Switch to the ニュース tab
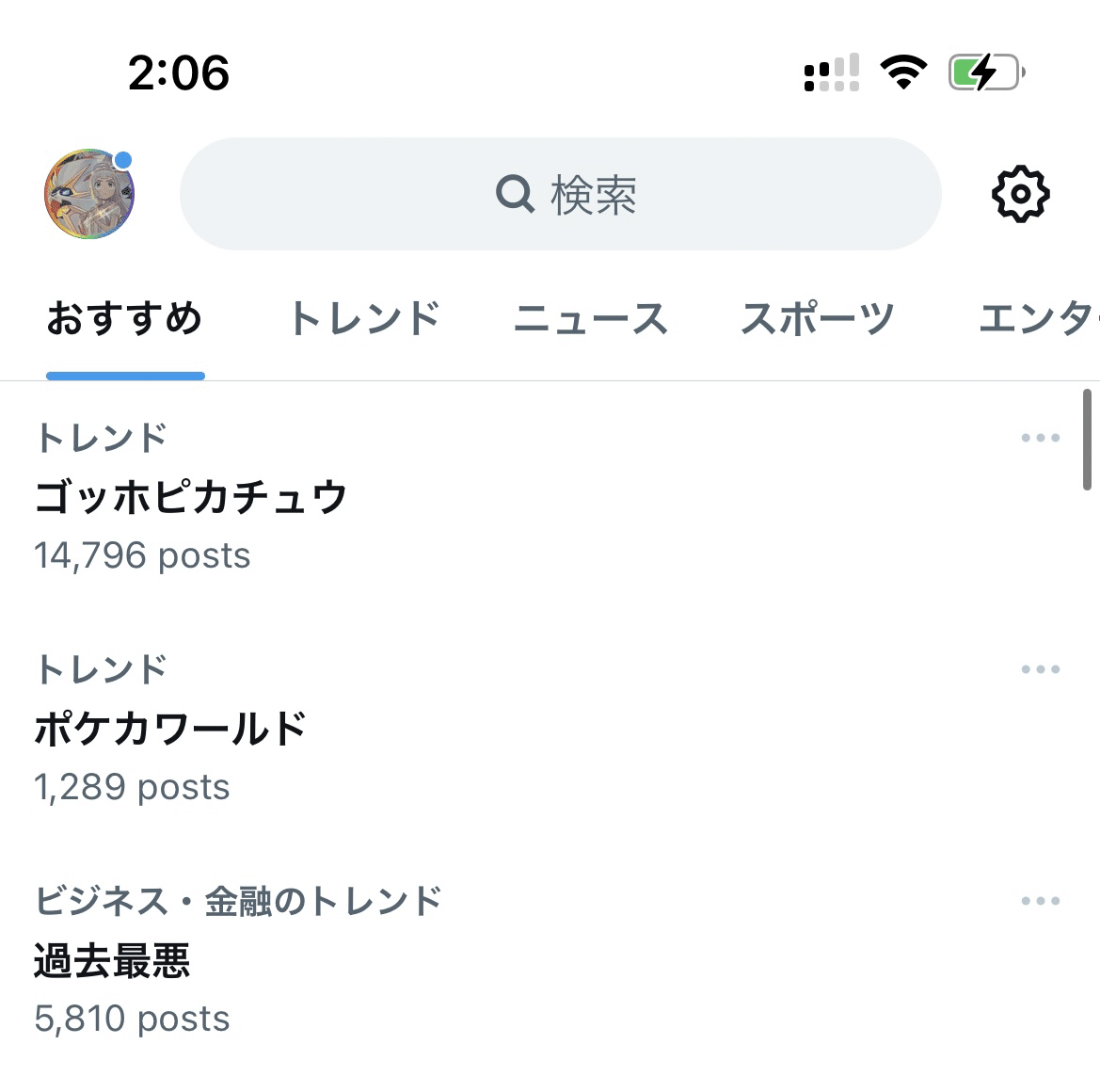The image size is (1100, 1092). coord(590,318)
